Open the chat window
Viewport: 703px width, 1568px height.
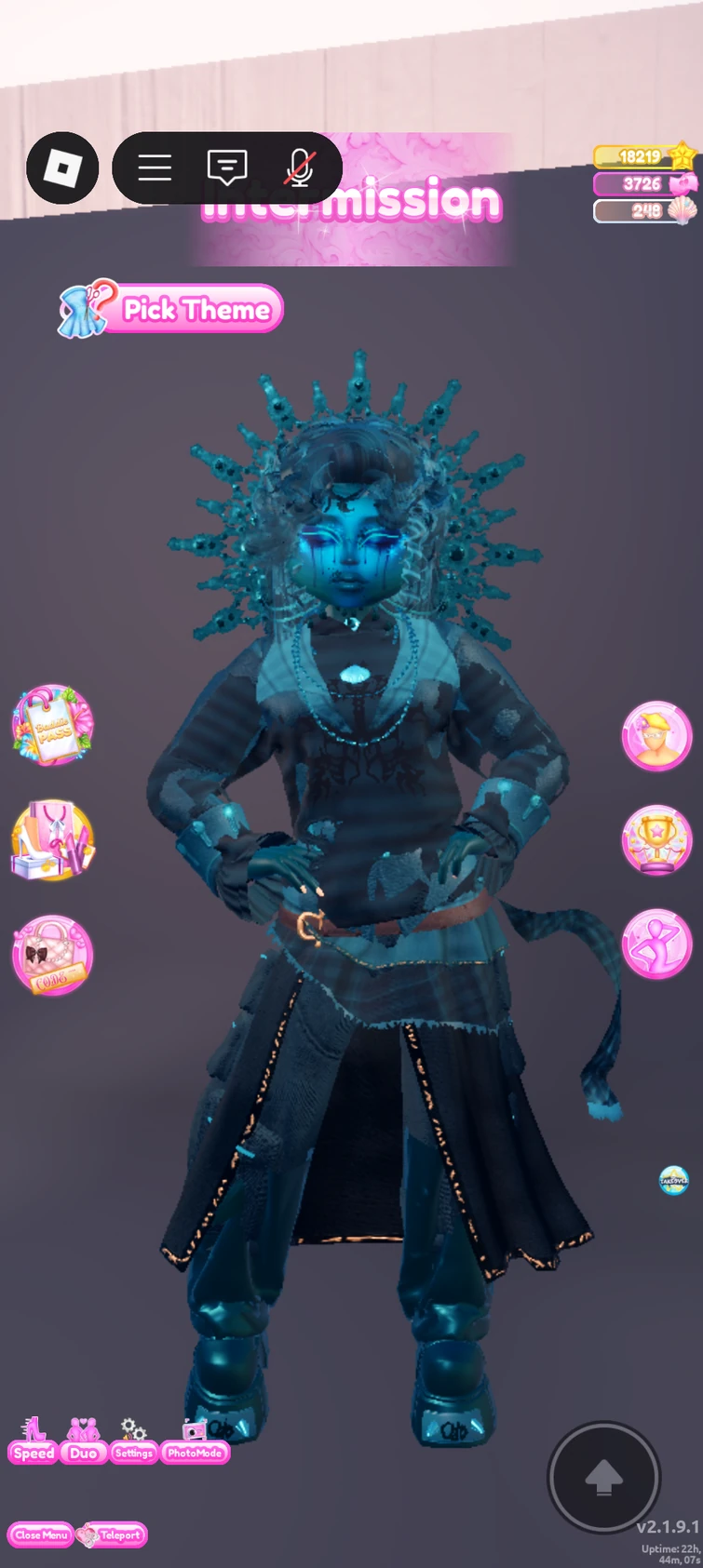(x=226, y=168)
